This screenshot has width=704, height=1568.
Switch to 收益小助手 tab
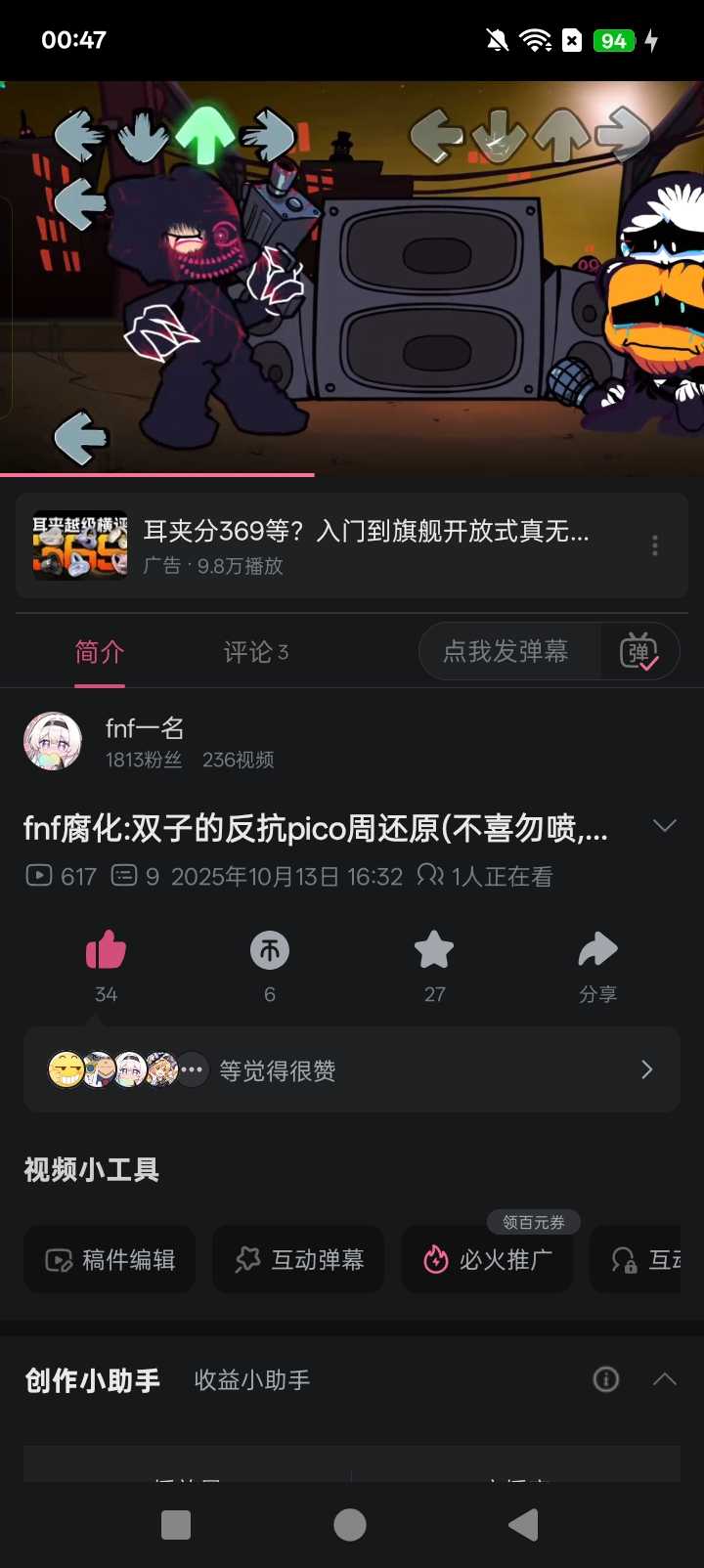252,1379
